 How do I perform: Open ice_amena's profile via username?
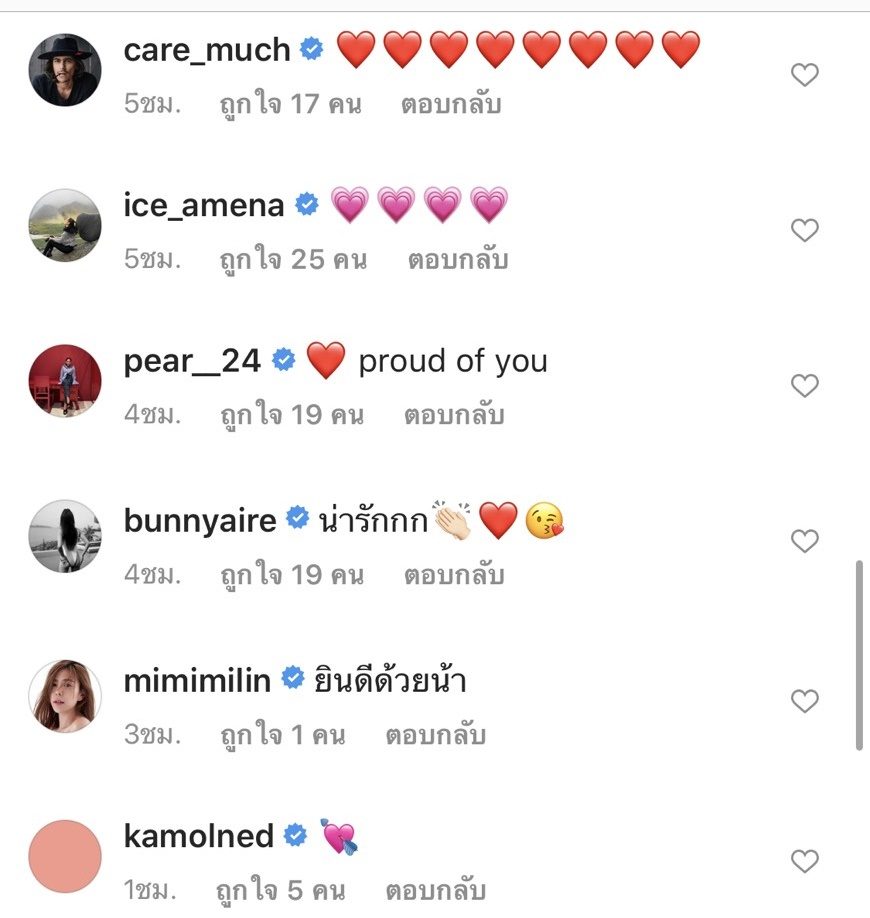pos(205,205)
